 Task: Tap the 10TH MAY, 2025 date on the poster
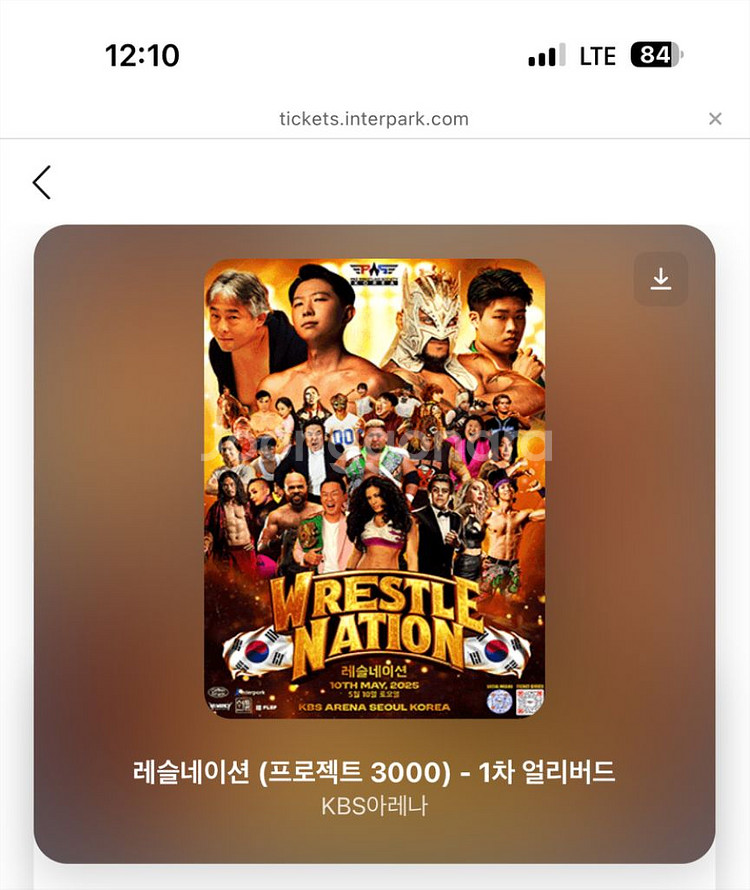pyautogui.click(x=373, y=683)
